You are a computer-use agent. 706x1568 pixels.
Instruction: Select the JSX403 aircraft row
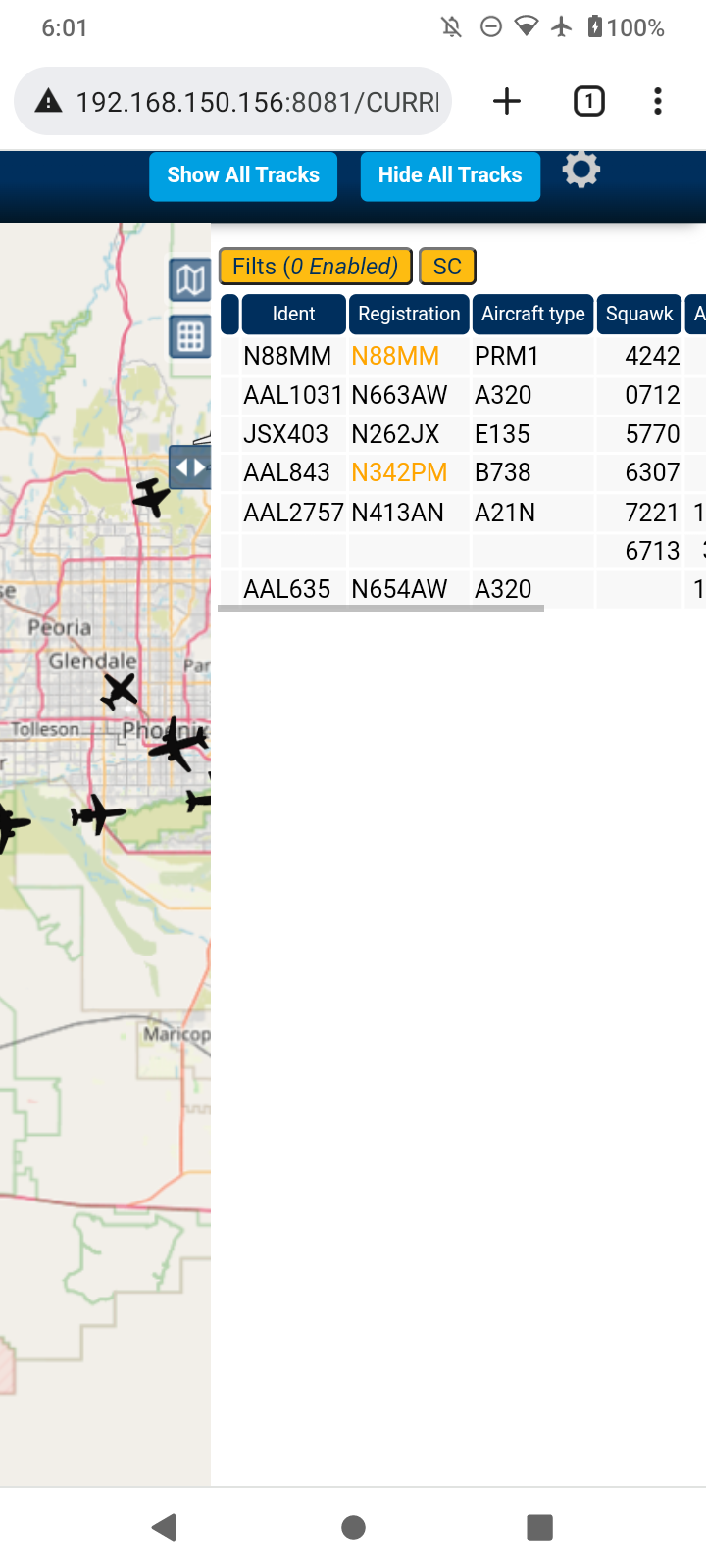click(x=462, y=434)
